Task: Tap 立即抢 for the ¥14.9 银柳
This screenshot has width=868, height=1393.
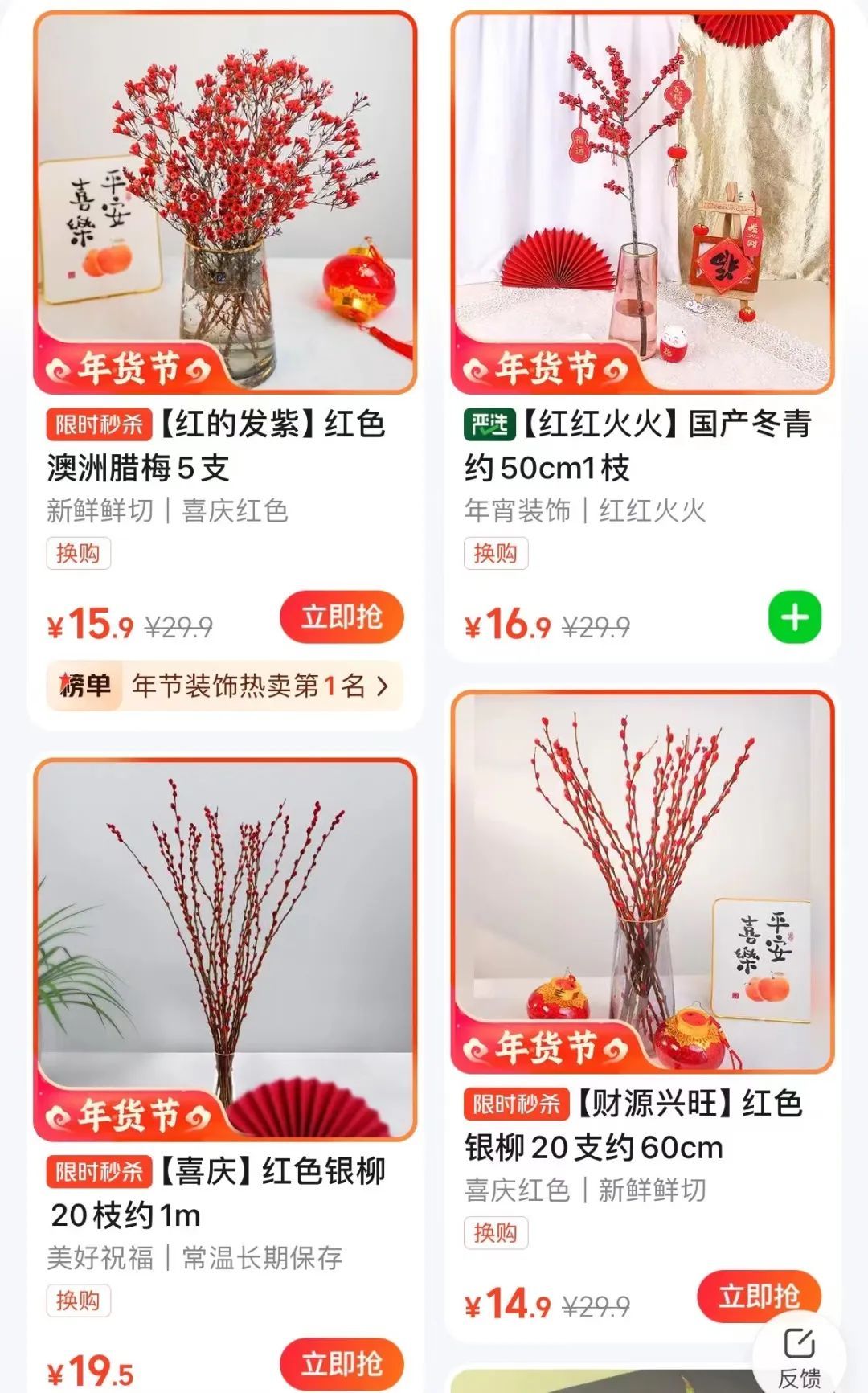Action: coord(759,1296)
